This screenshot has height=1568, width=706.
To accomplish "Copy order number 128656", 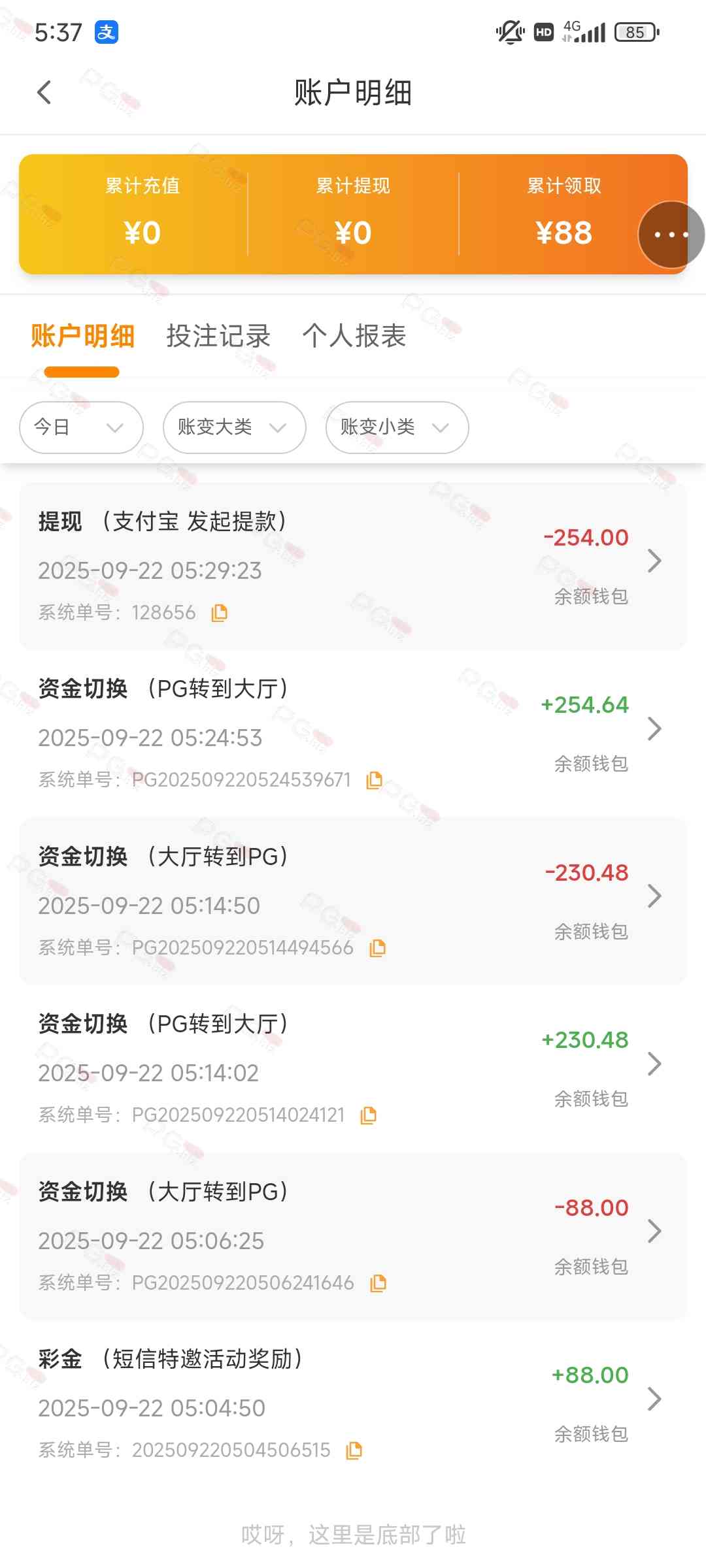I will (x=220, y=613).
